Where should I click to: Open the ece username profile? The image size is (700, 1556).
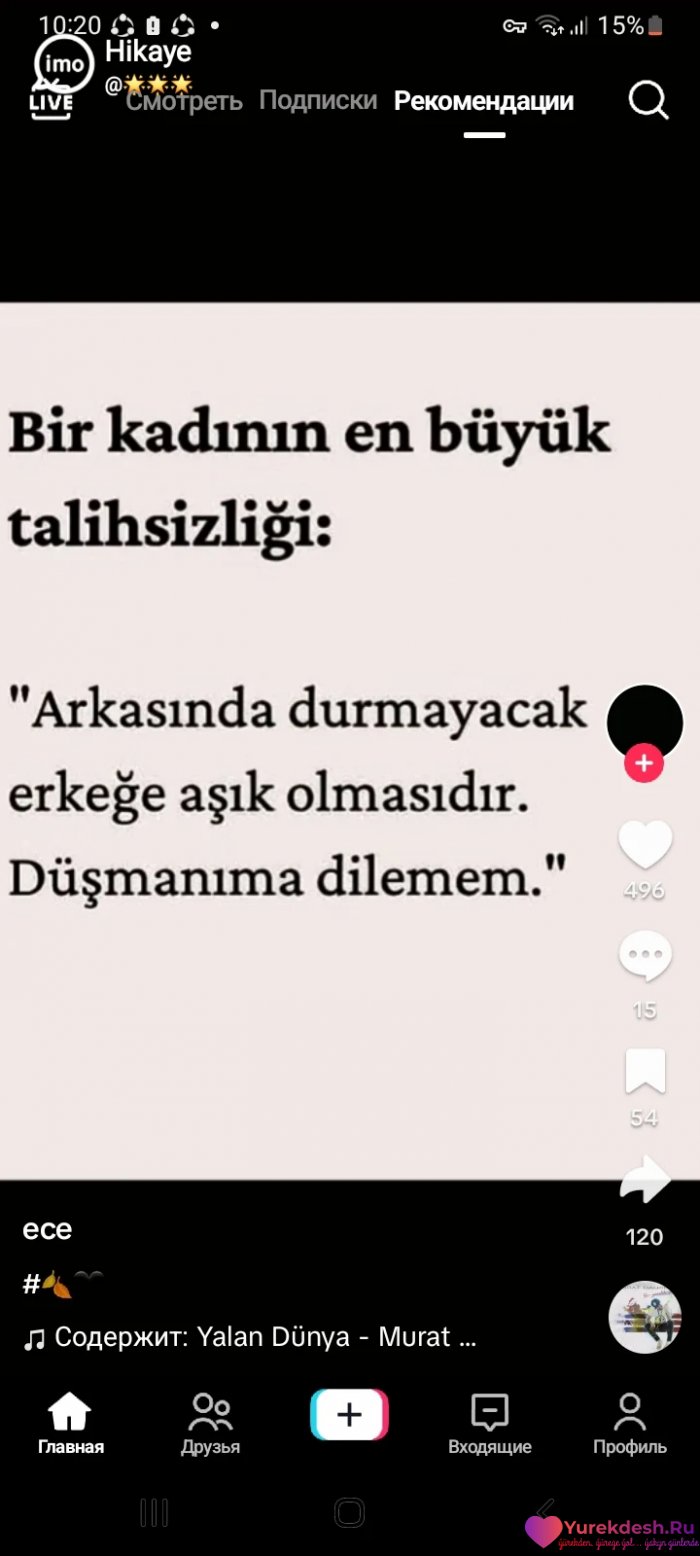[47, 1229]
